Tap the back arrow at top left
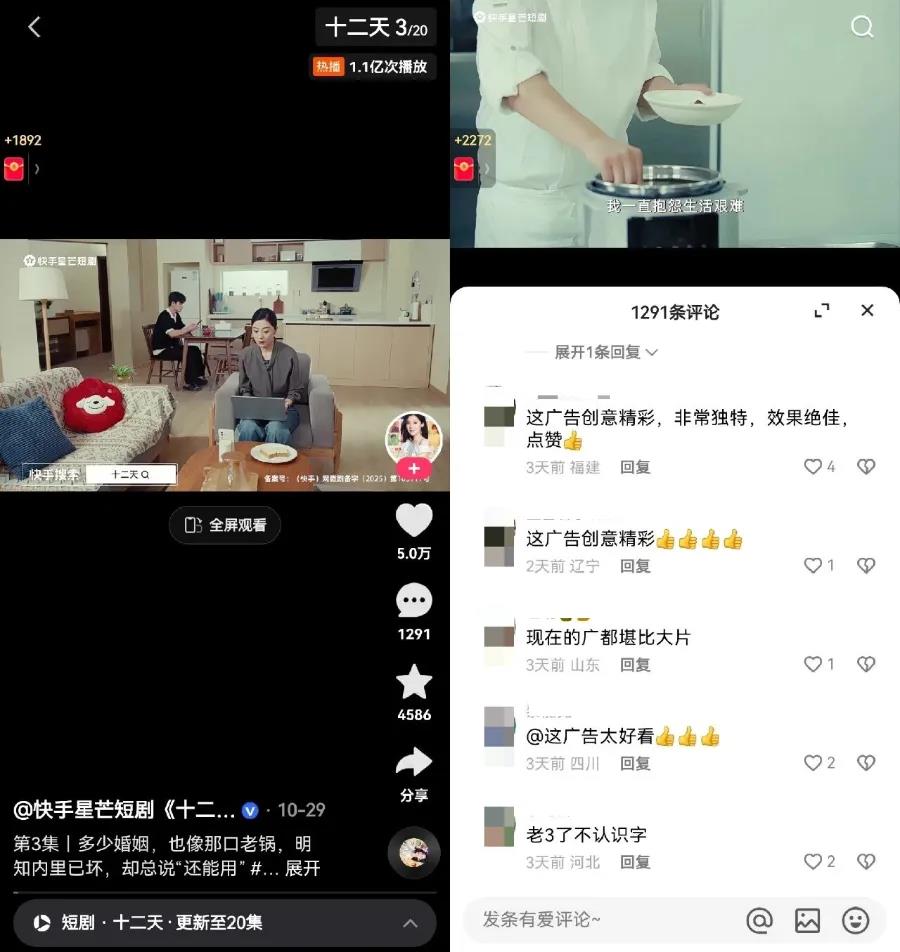Viewport: 900px width, 952px height. coord(34,27)
